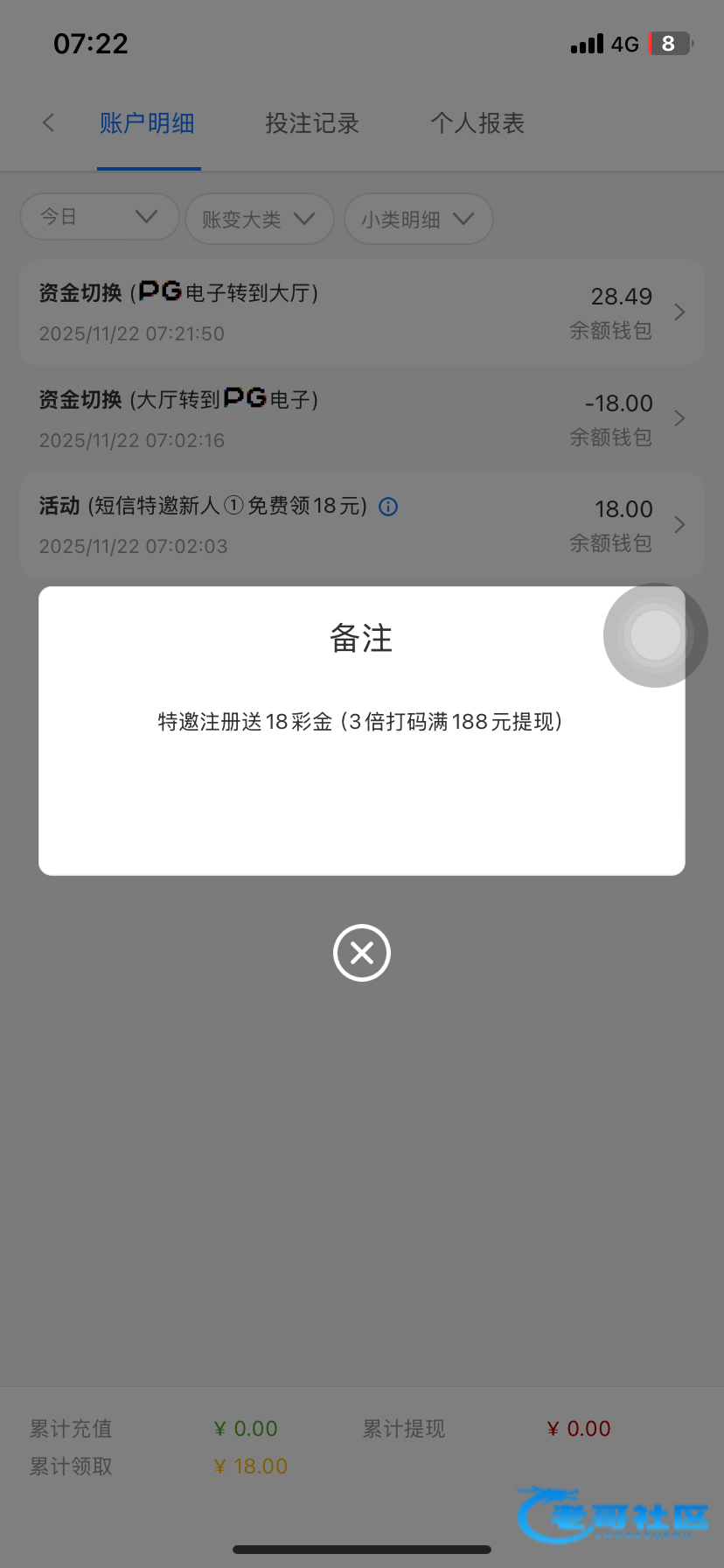Viewport: 724px width, 1568px height.
Task: Go back using the top-left arrow
Action: [x=49, y=123]
